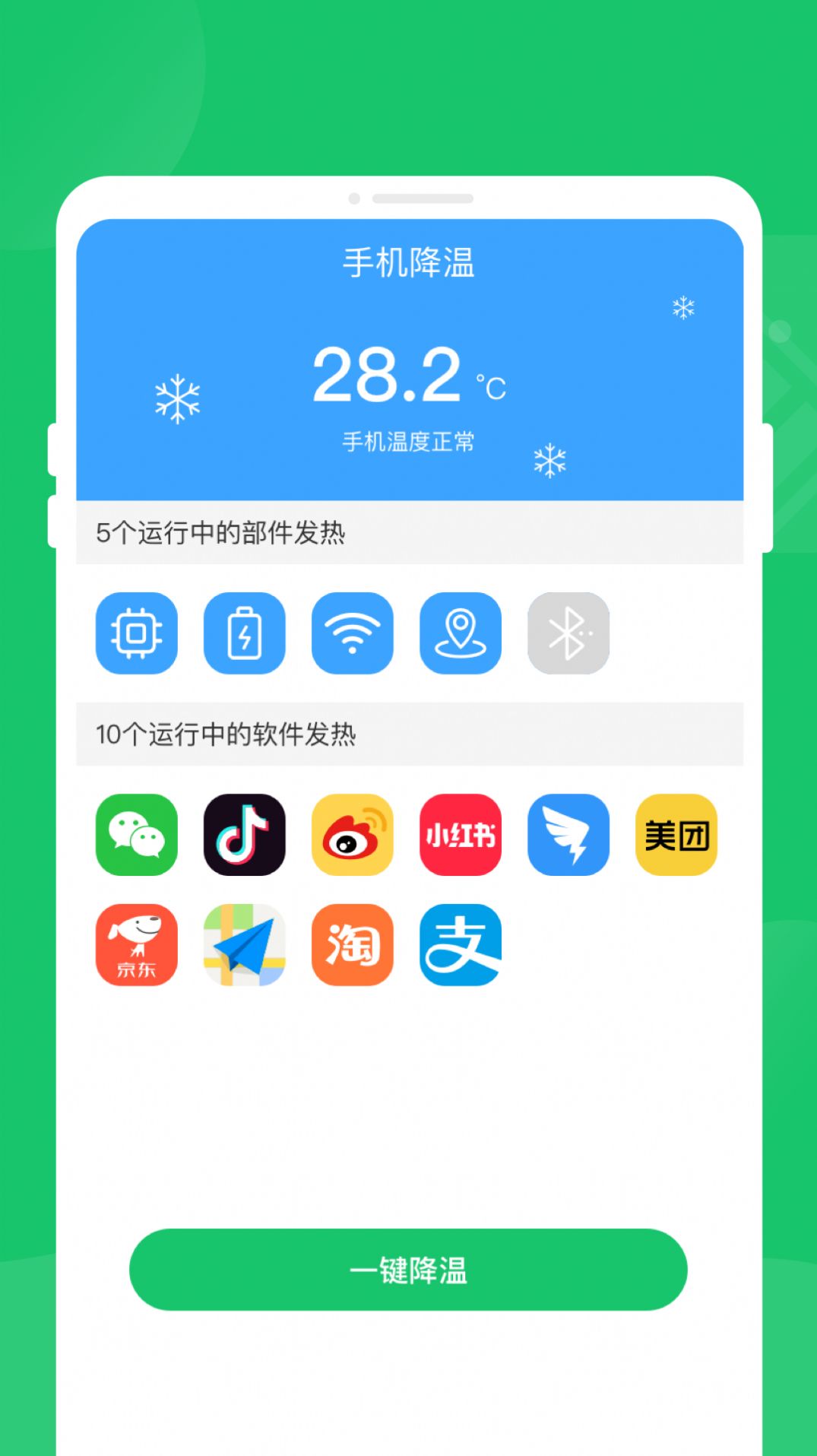The height and width of the screenshot is (1456, 817).
Task: Click the charging battery component icon
Action: point(244,634)
